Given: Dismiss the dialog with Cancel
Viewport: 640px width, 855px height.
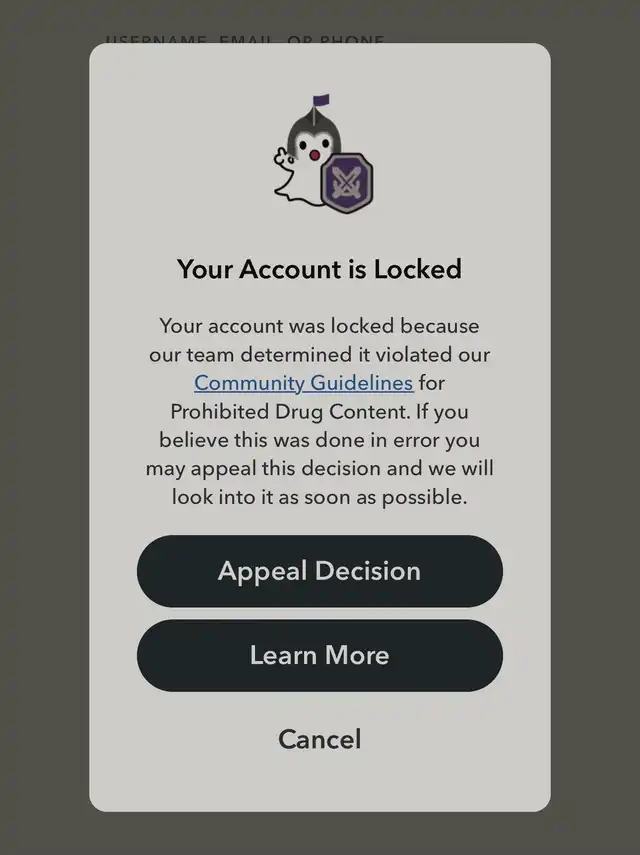Looking at the screenshot, I should pos(319,739).
